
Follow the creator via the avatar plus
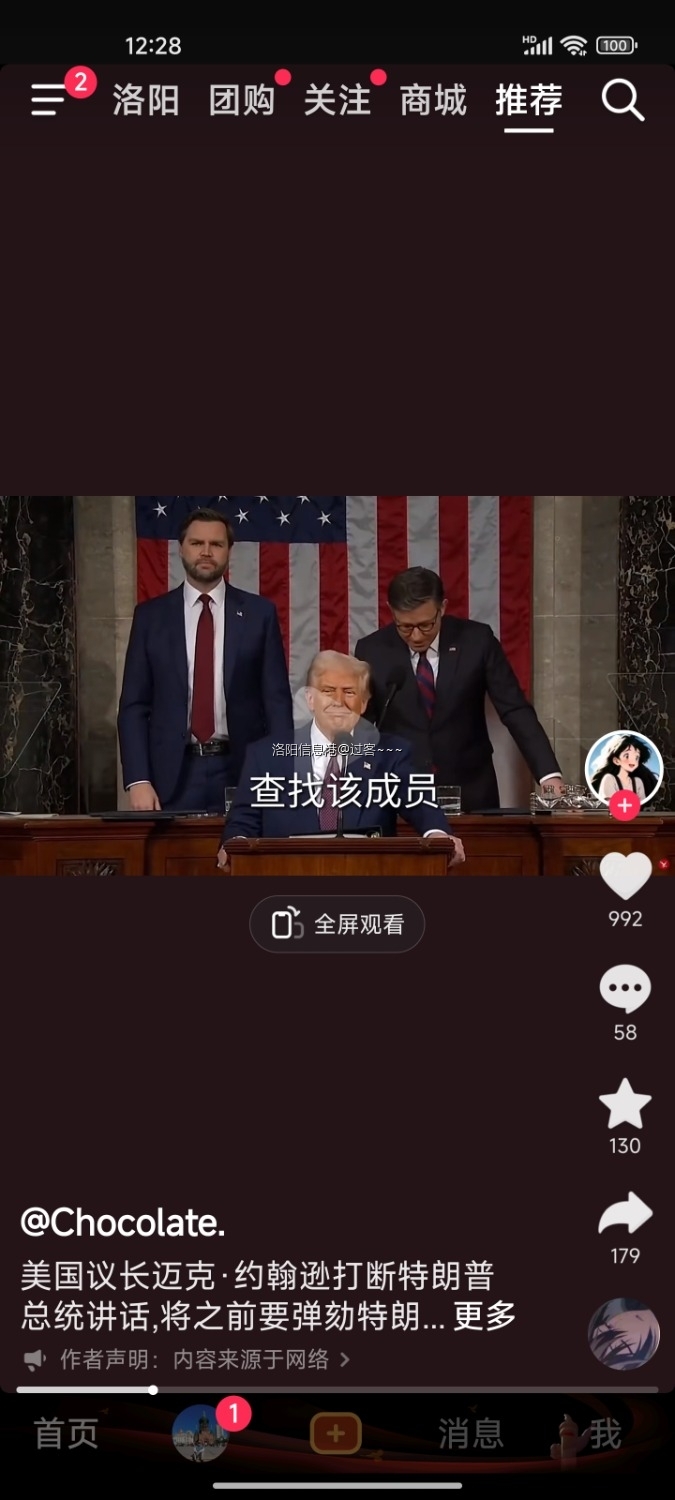pos(625,805)
